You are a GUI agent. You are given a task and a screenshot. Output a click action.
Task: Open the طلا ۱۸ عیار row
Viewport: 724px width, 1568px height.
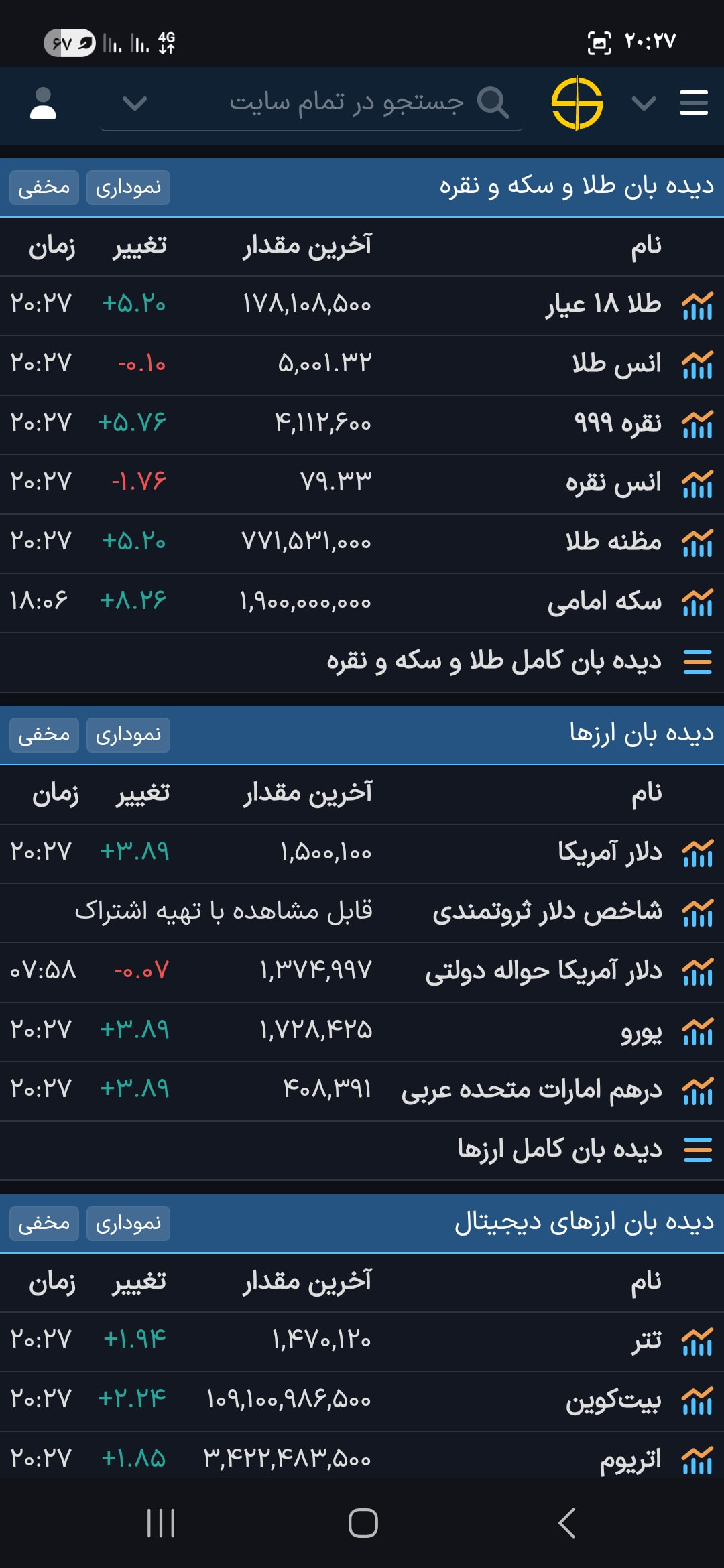[x=362, y=306]
